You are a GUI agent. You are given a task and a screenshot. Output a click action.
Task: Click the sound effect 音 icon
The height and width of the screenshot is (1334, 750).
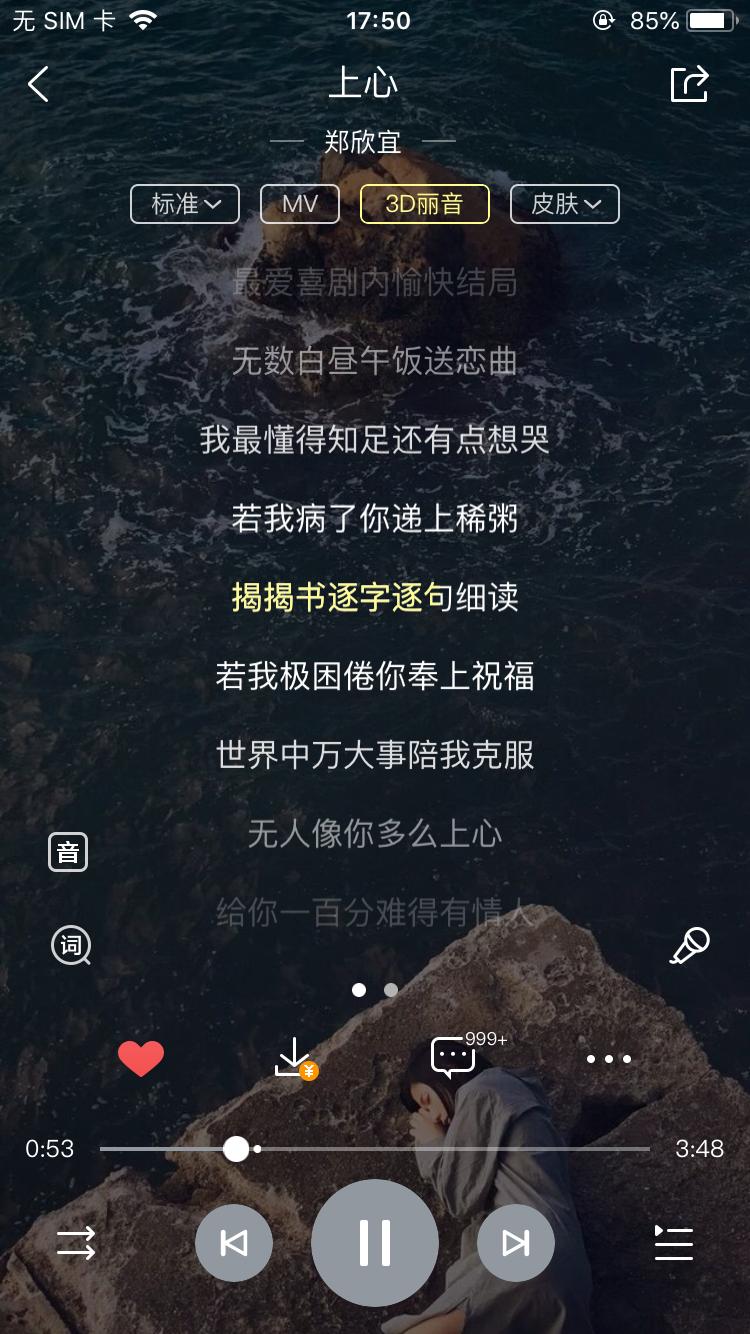[67, 852]
